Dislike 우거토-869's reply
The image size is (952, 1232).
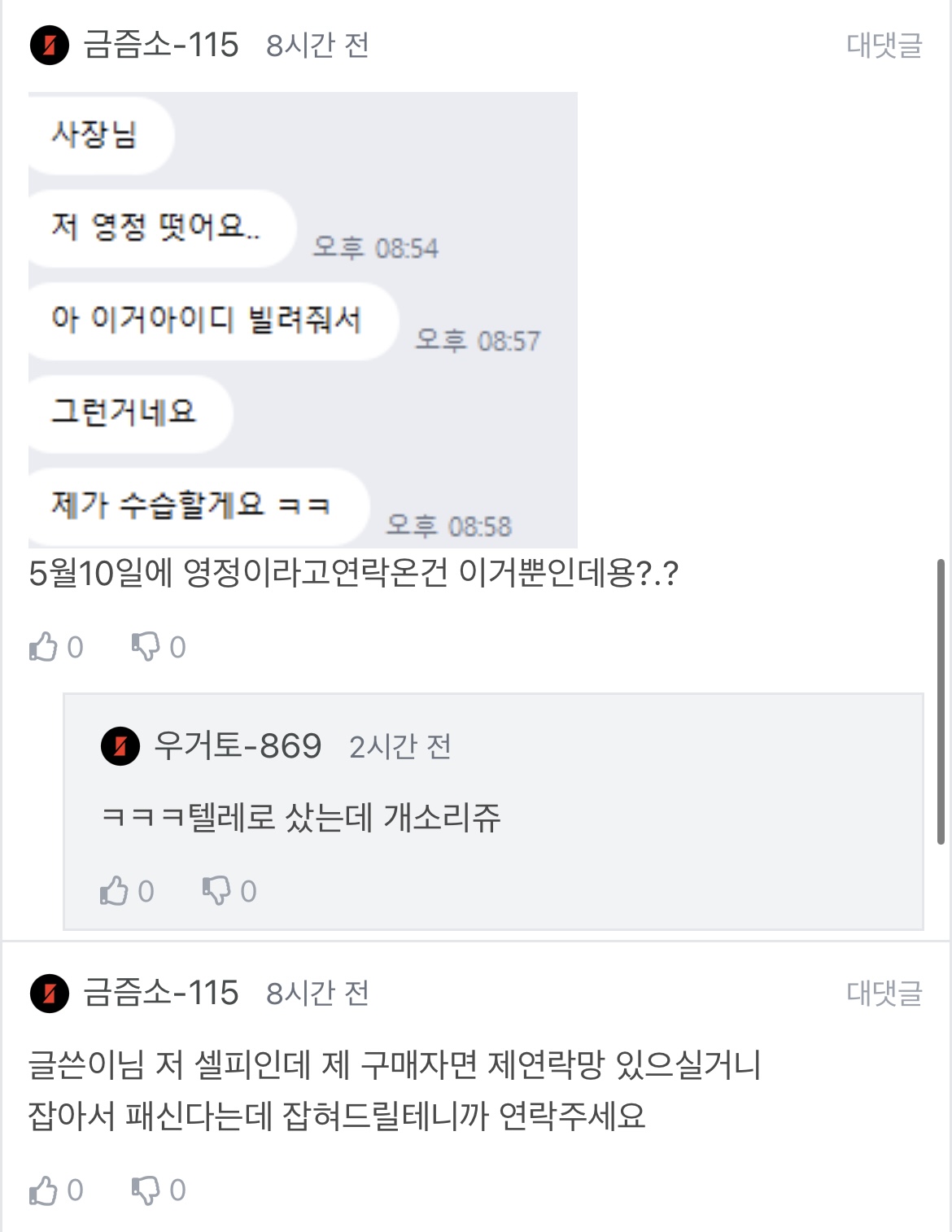(217, 891)
